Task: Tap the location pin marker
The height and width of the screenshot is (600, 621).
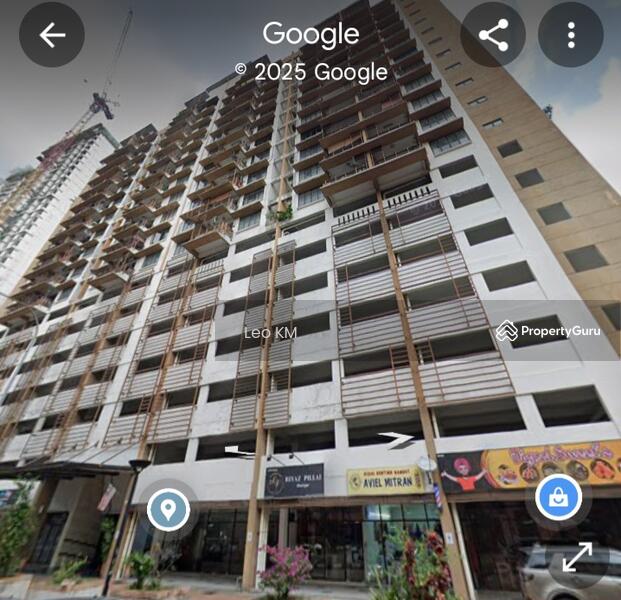Action: tap(168, 509)
